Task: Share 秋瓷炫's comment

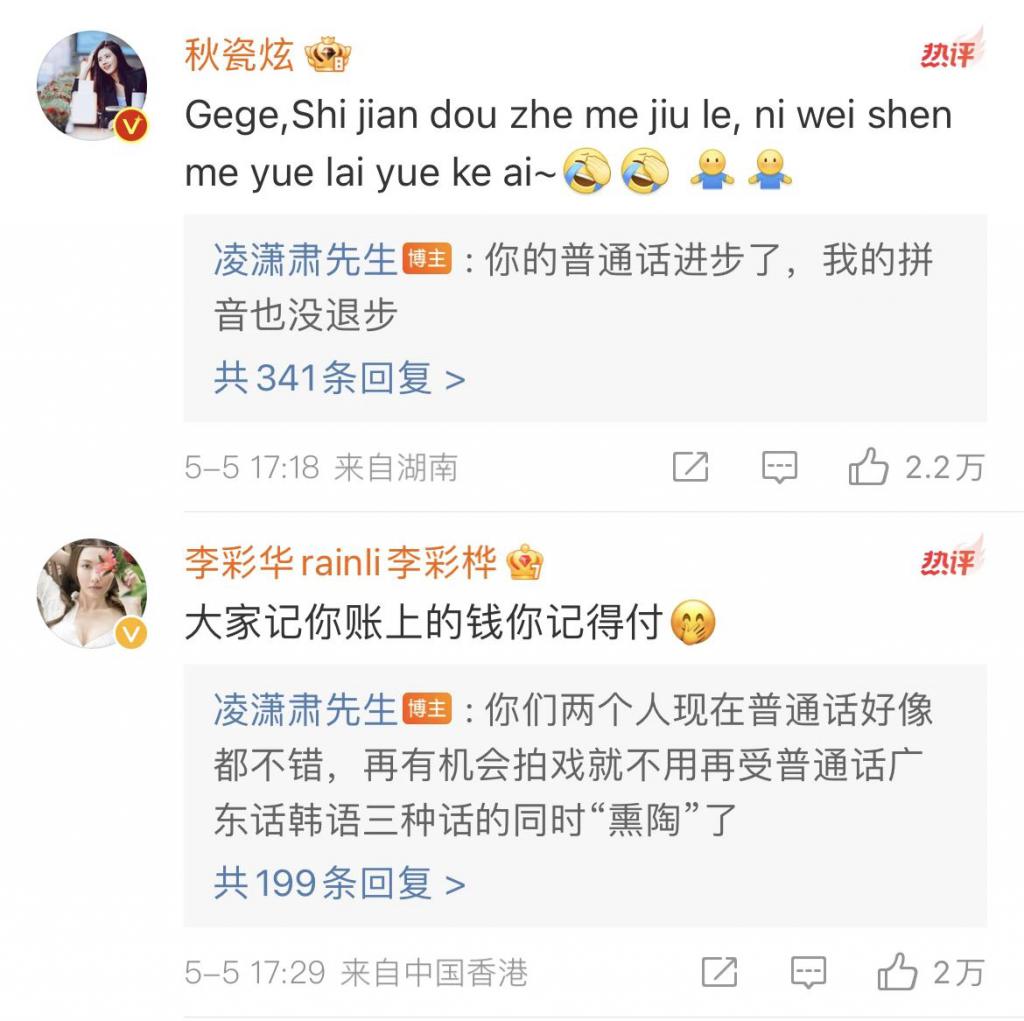Action: coord(690,467)
